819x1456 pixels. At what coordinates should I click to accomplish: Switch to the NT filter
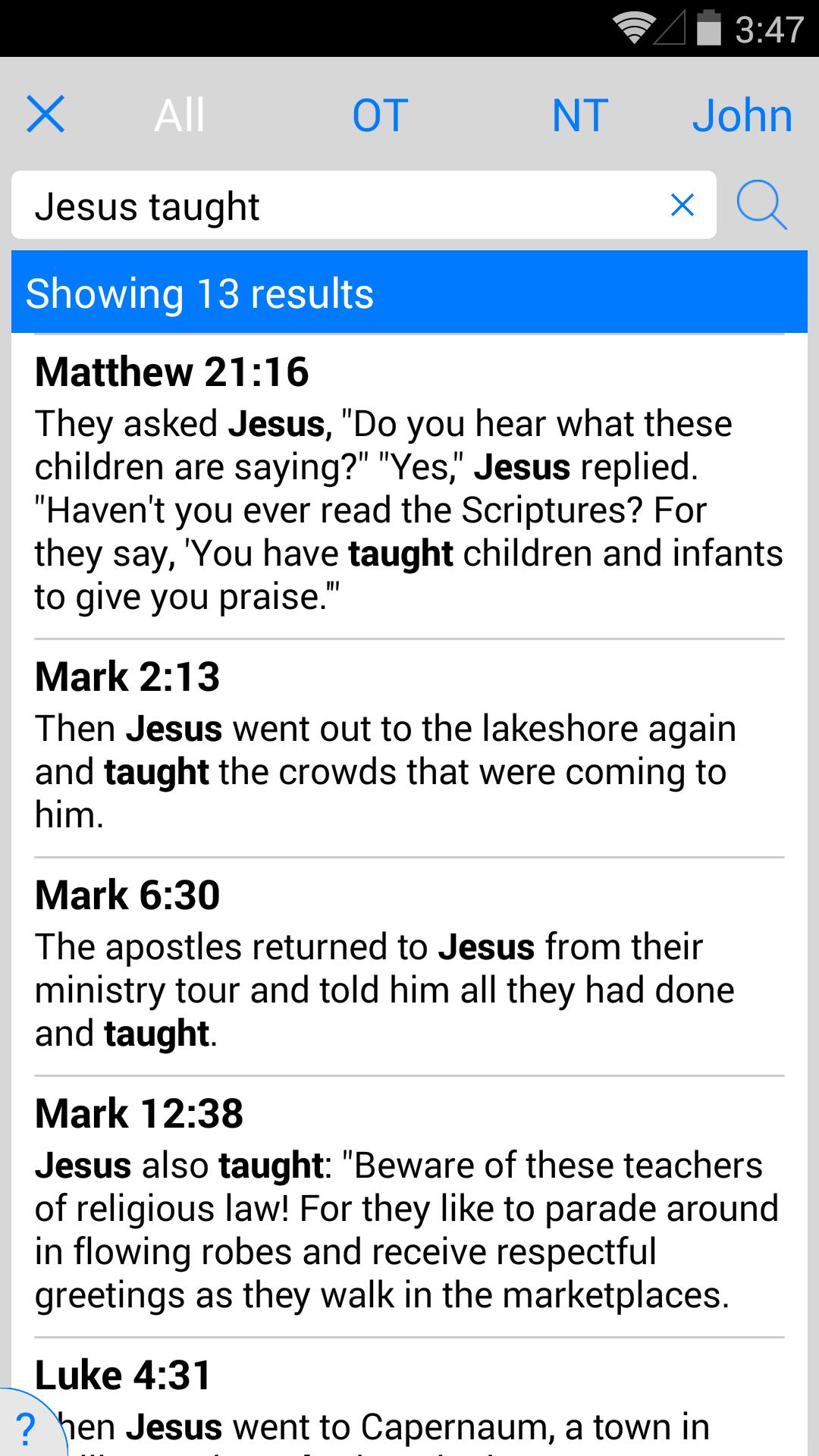click(x=580, y=115)
